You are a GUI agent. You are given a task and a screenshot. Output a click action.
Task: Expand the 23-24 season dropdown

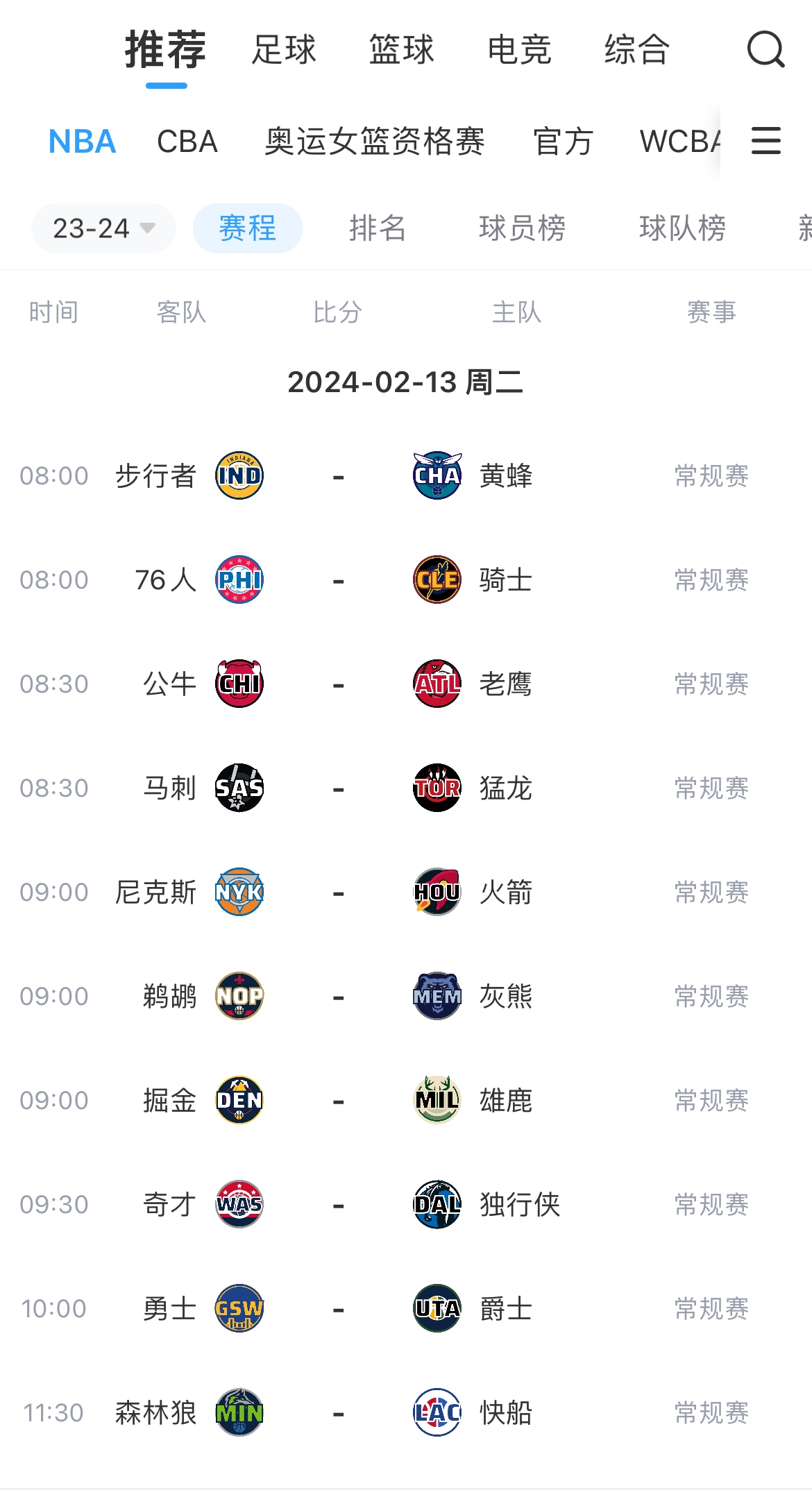click(103, 228)
